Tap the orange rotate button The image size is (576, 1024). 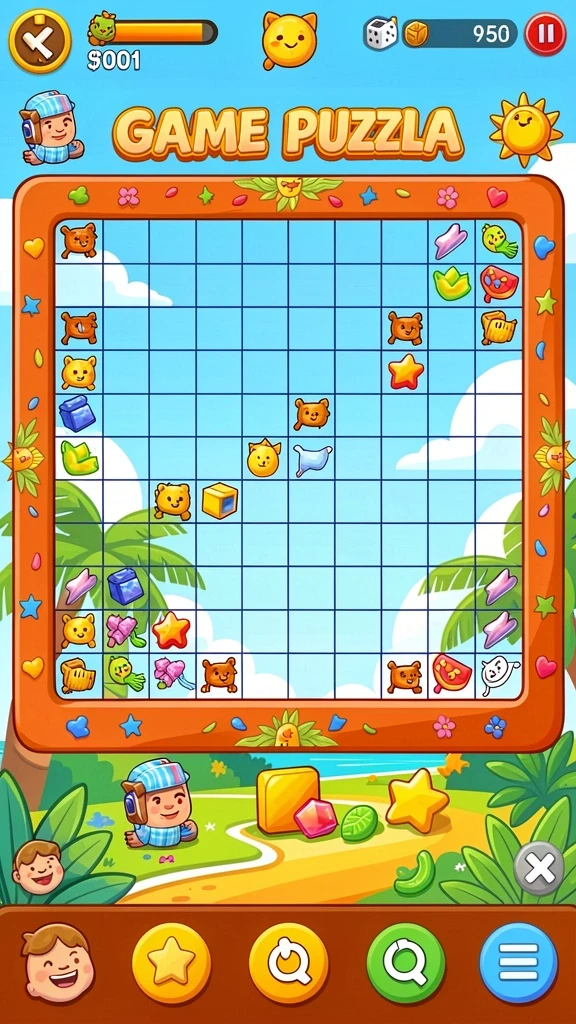(289, 963)
